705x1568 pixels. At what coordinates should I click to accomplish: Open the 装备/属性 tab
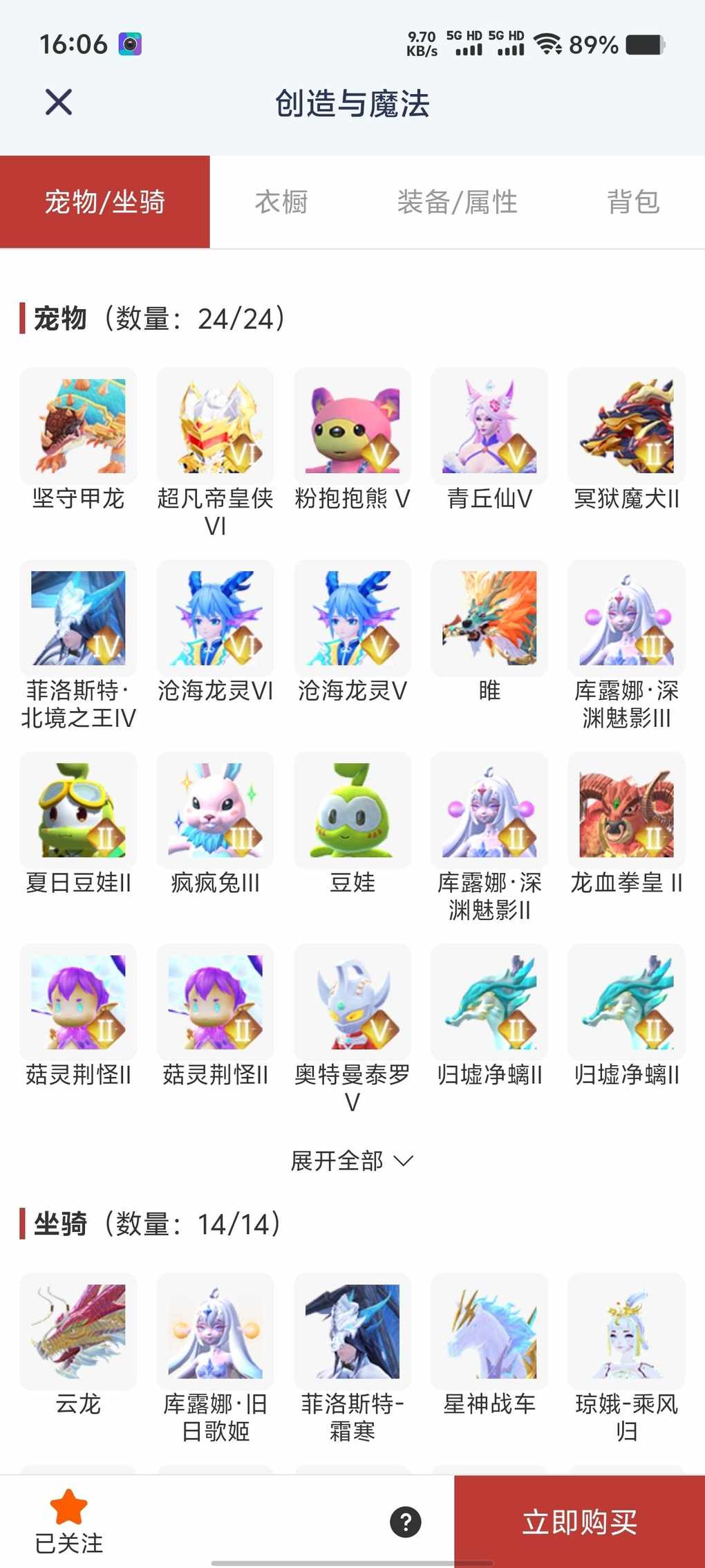point(457,202)
